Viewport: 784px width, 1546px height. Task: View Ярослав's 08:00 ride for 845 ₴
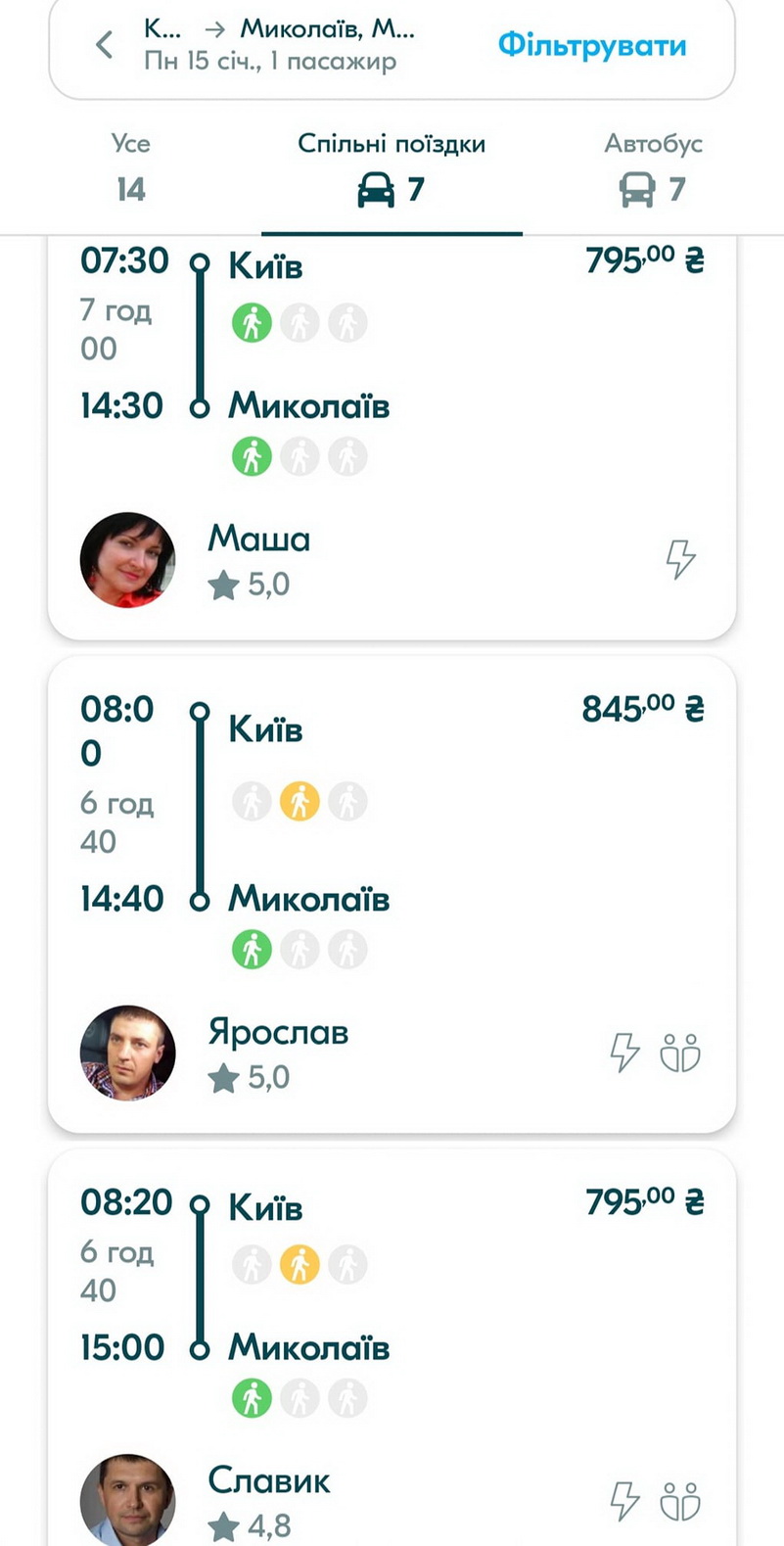click(x=392, y=891)
